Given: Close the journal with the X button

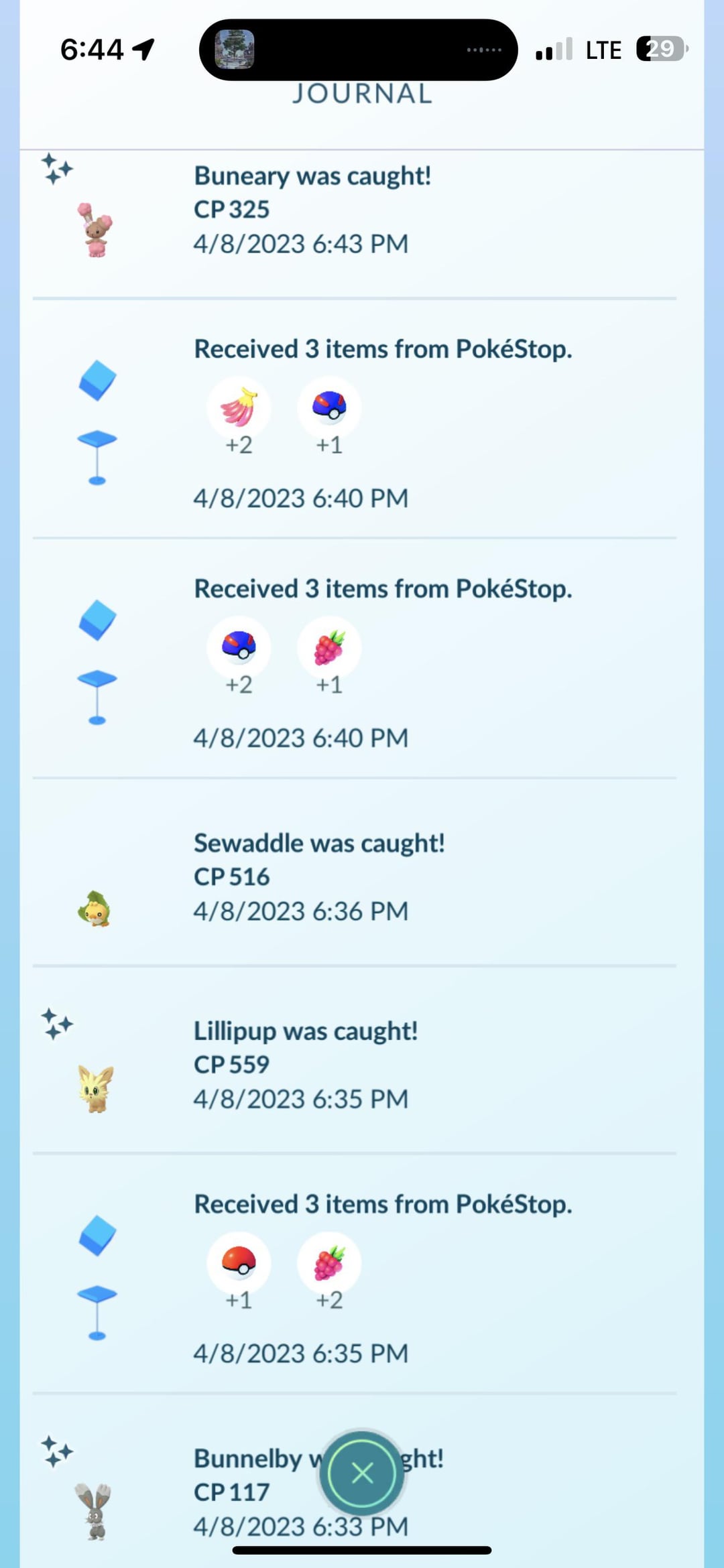Looking at the screenshot, I should coord(362,1473).
